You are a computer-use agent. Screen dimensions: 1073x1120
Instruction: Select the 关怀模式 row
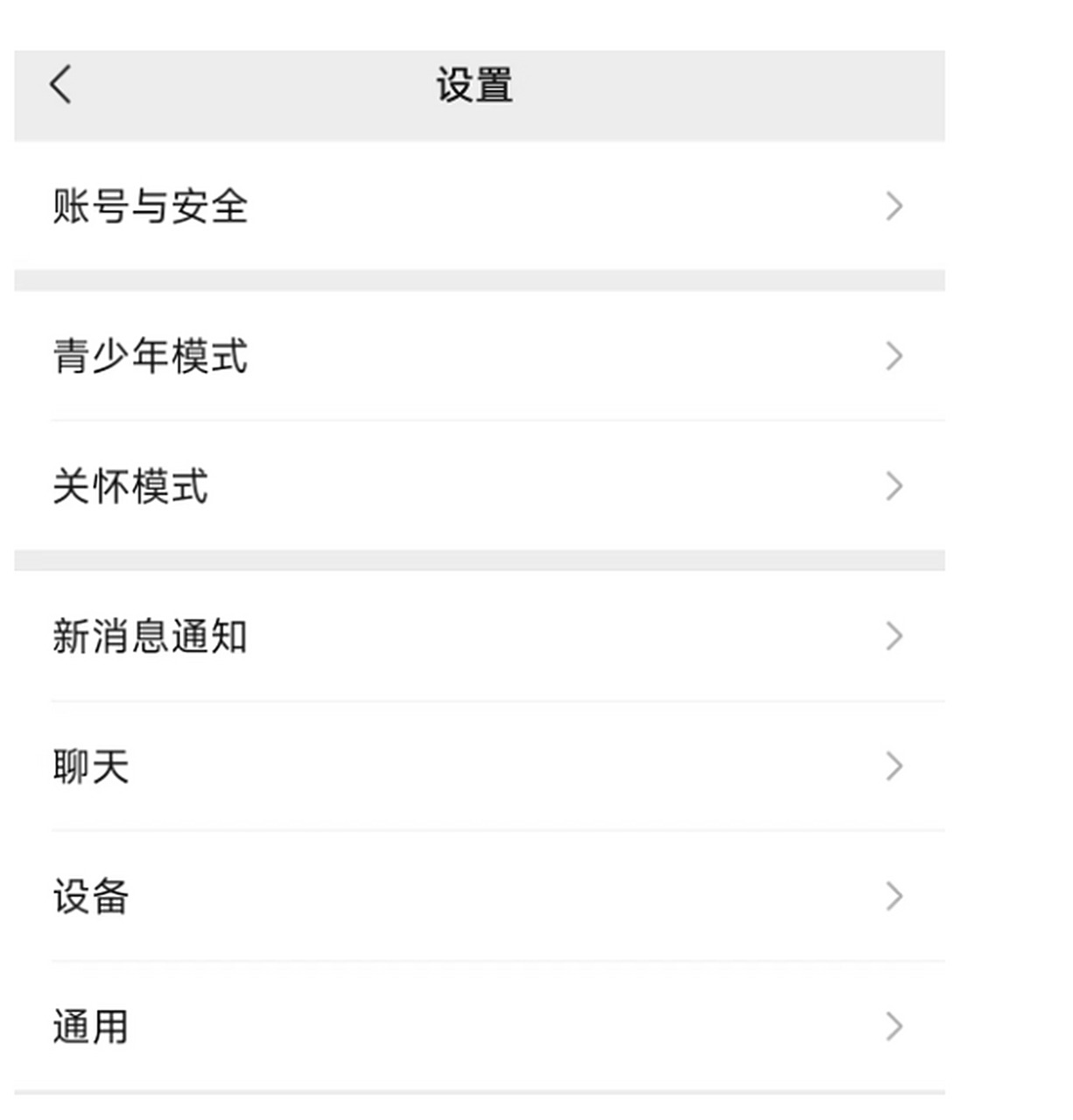479,486
